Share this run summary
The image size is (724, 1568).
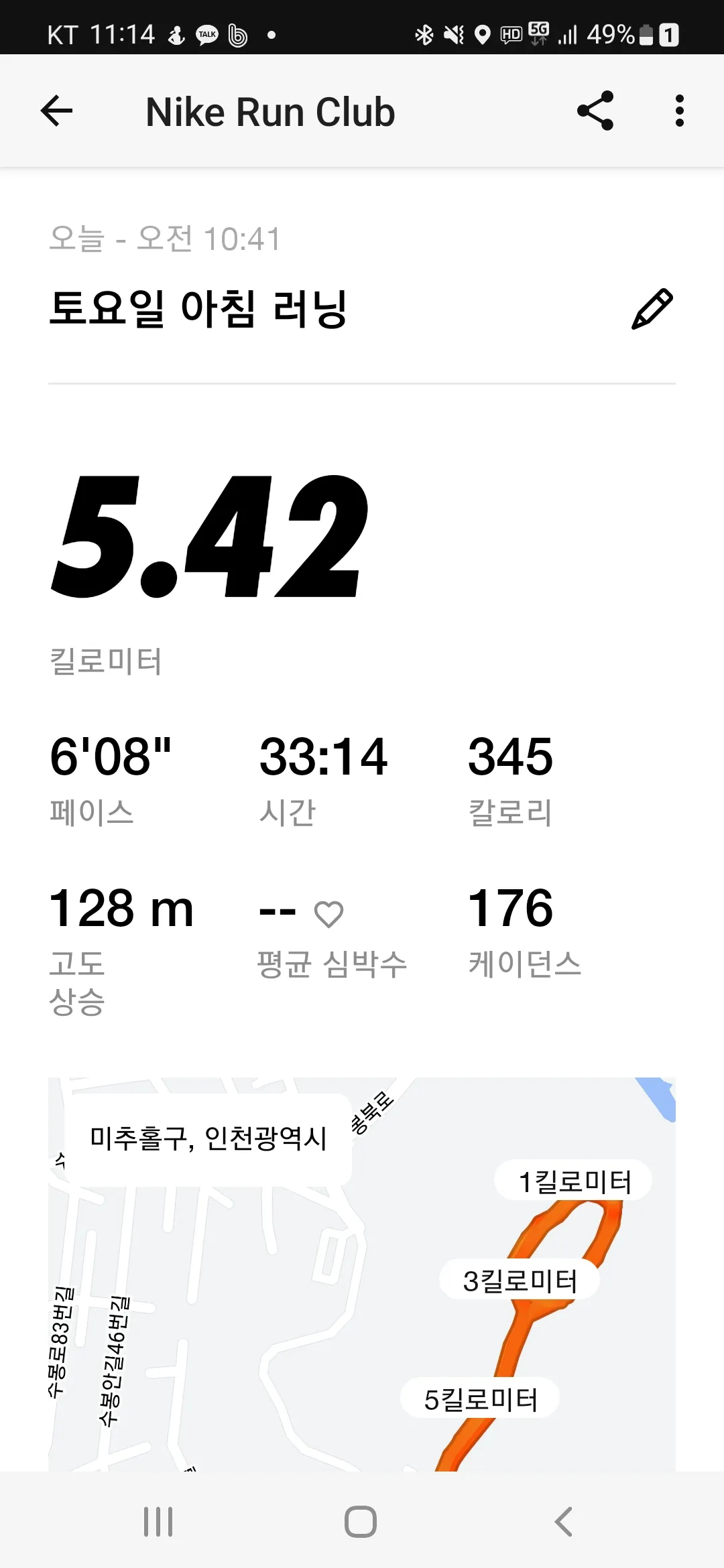[x=595, y=111]
